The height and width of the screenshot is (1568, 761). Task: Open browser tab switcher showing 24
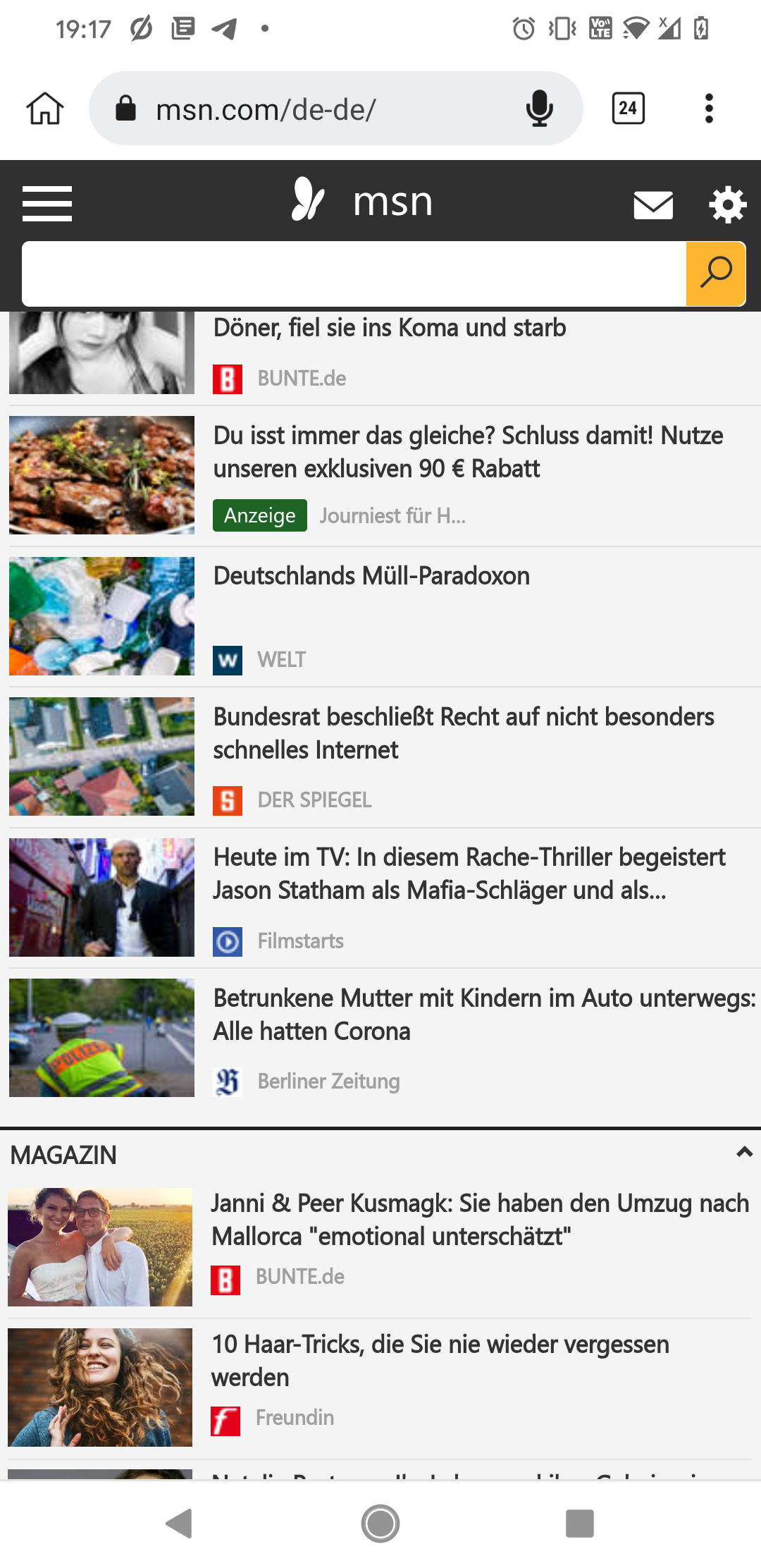(x=628, y=109)
